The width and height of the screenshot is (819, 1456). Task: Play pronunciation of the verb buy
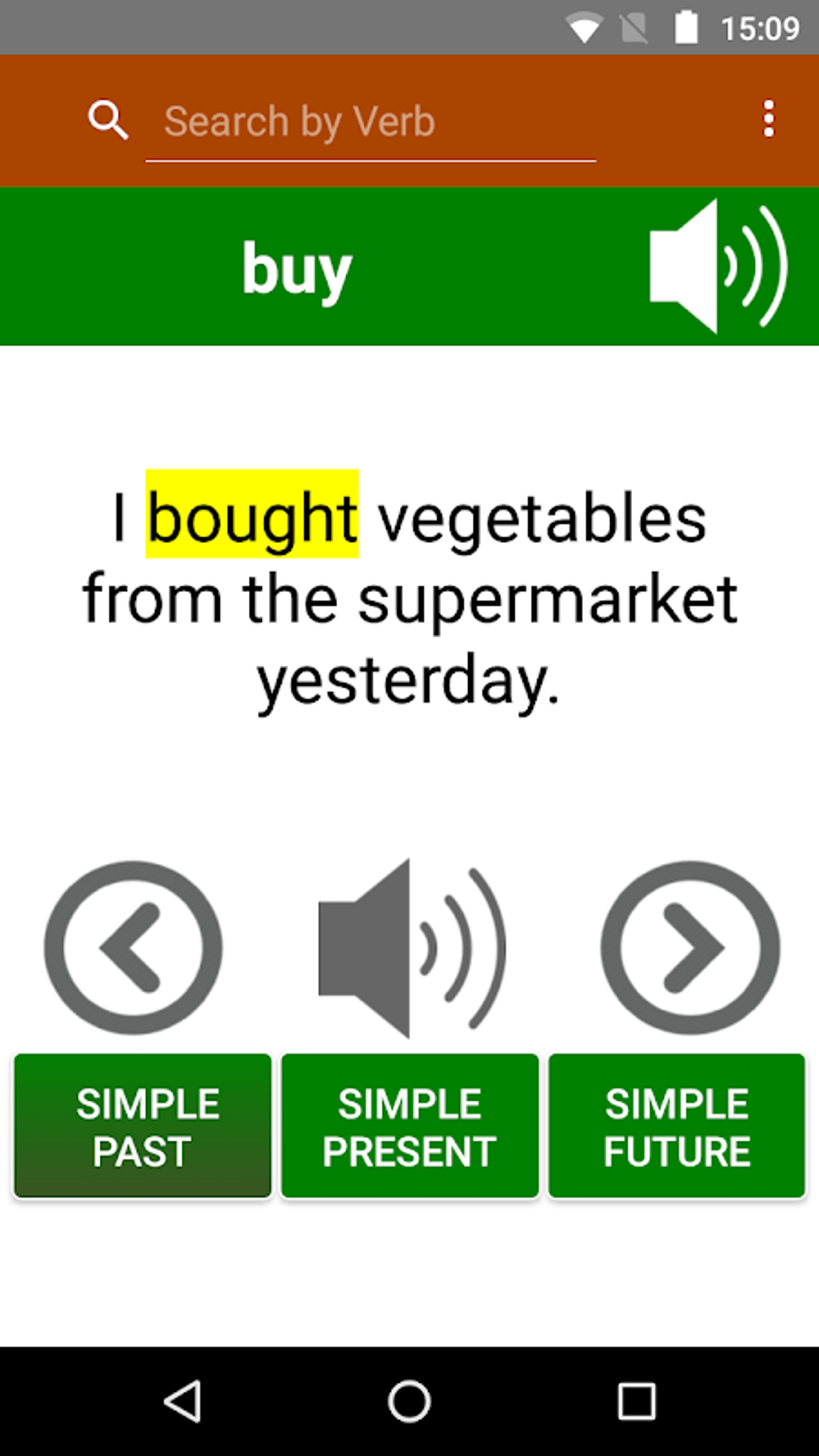coord(717,266)
